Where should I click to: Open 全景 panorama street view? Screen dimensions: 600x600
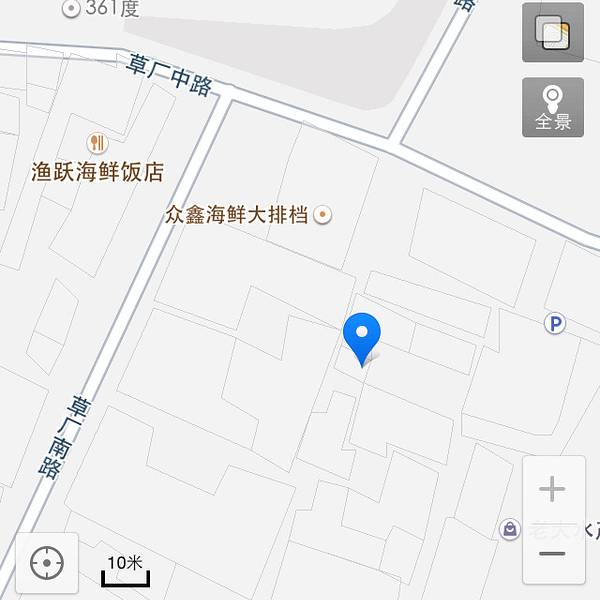tap(552, 108)
